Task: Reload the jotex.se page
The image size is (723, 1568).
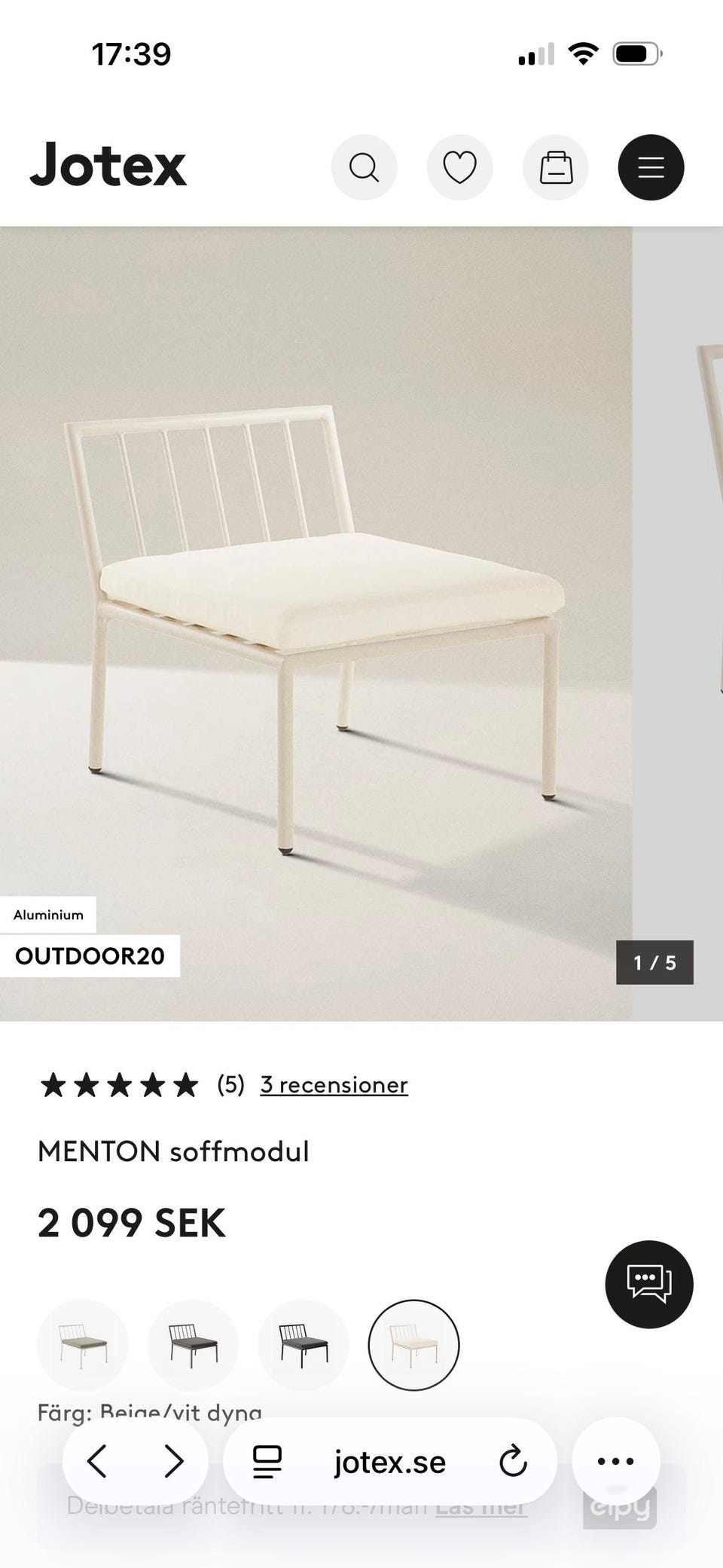Action: (513, 1462)
